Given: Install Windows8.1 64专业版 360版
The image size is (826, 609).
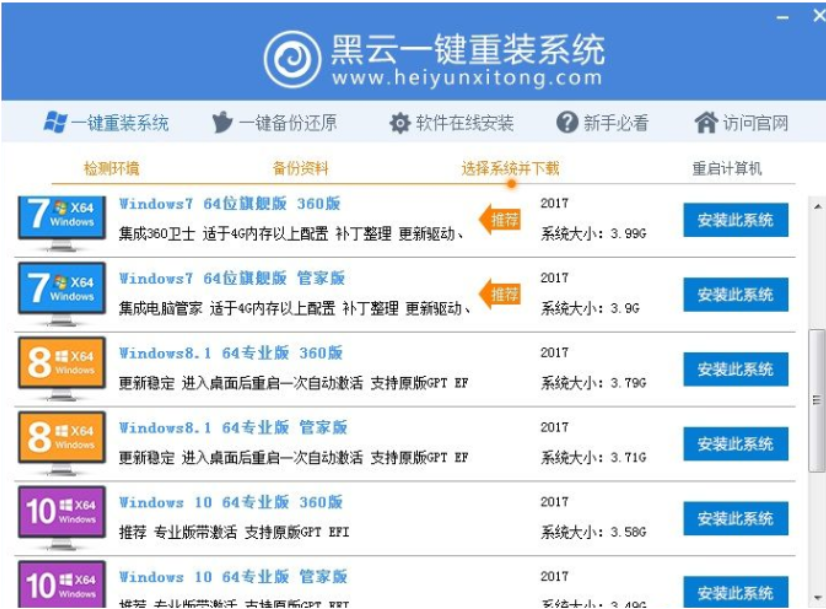Looking at the screenshot, I should click(x=735, y=369).
